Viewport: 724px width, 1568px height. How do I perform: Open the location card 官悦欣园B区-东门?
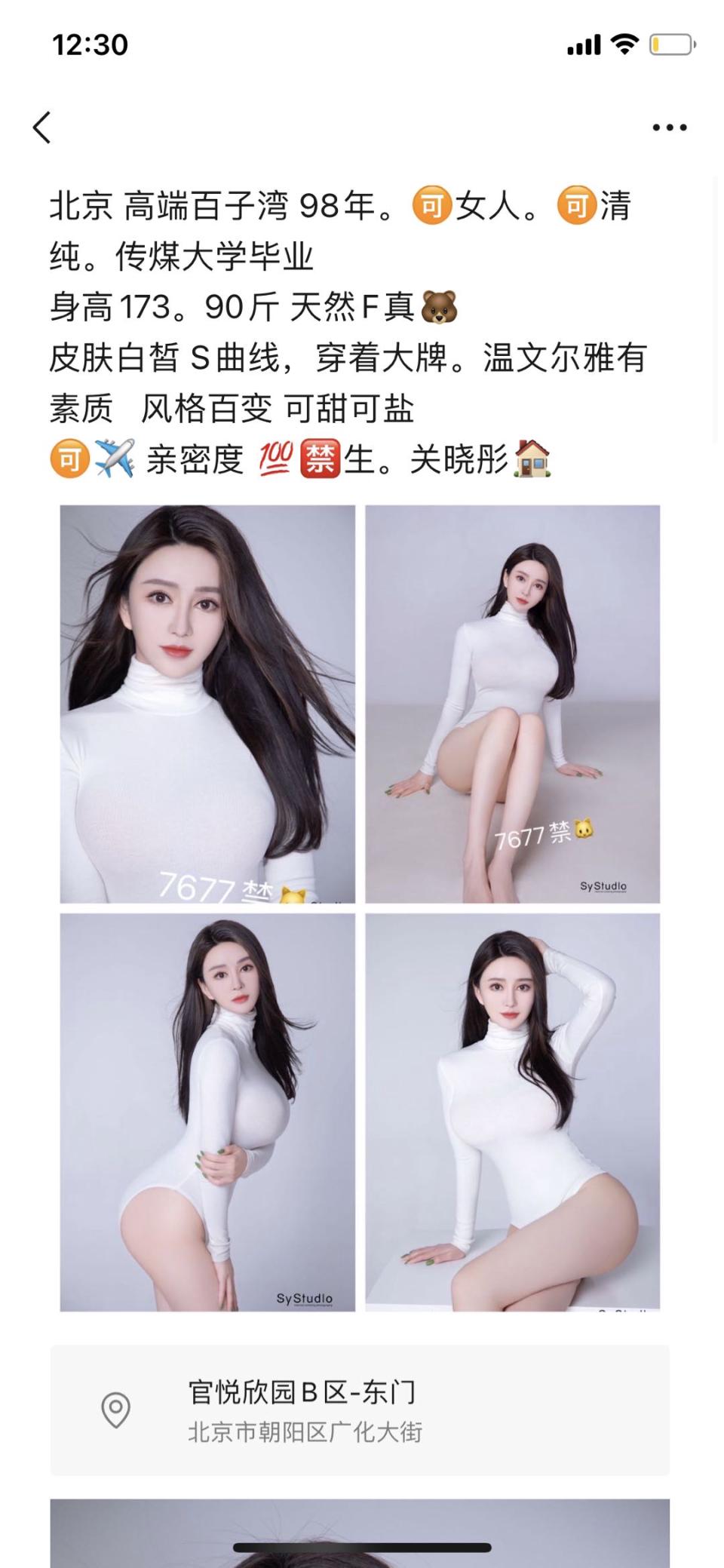pyautogui.click(x=360, y=1410)
